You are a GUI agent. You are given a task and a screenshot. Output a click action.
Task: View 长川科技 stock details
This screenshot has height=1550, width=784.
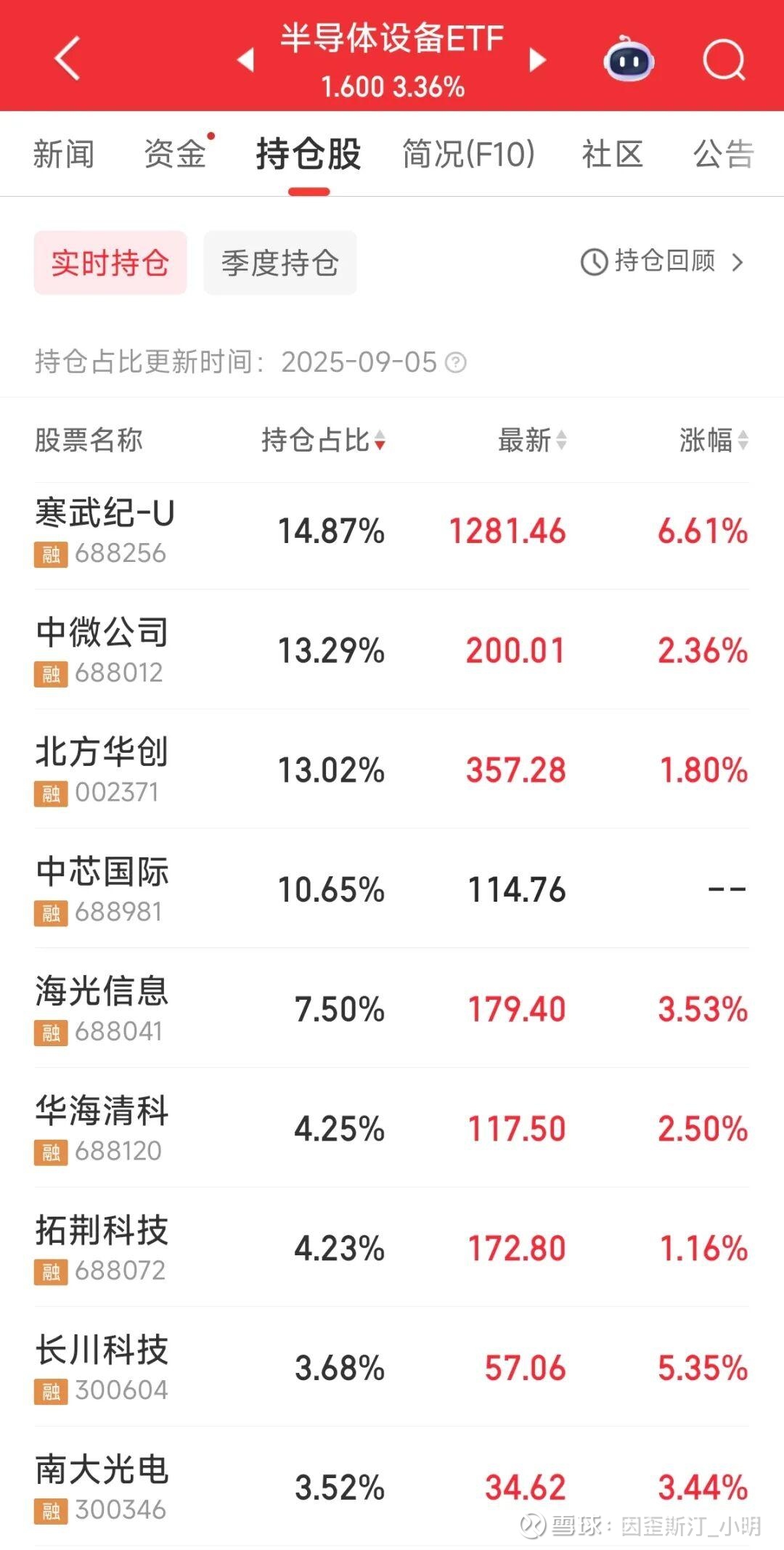[103, 1367]
